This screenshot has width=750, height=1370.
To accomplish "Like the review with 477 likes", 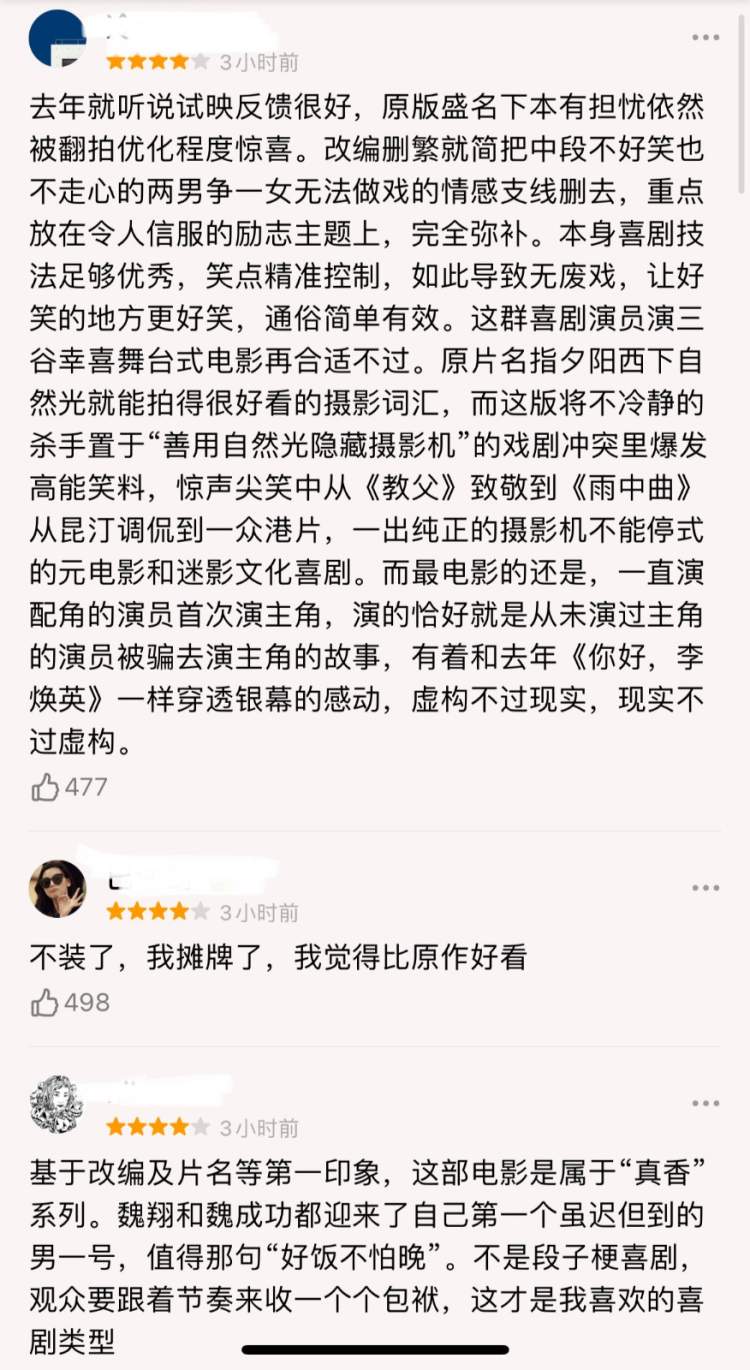I will click(x=46, y=787).
